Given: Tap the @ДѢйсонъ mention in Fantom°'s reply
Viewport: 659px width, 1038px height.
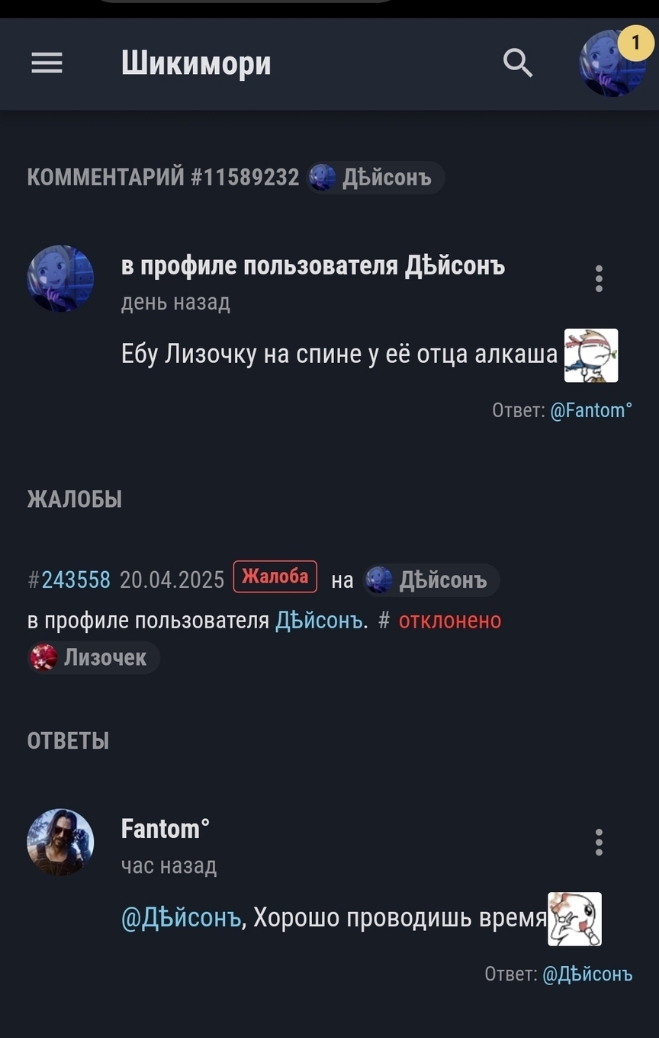Looking at the screenshot, I should pyautogui.click(x=181, y=917).
